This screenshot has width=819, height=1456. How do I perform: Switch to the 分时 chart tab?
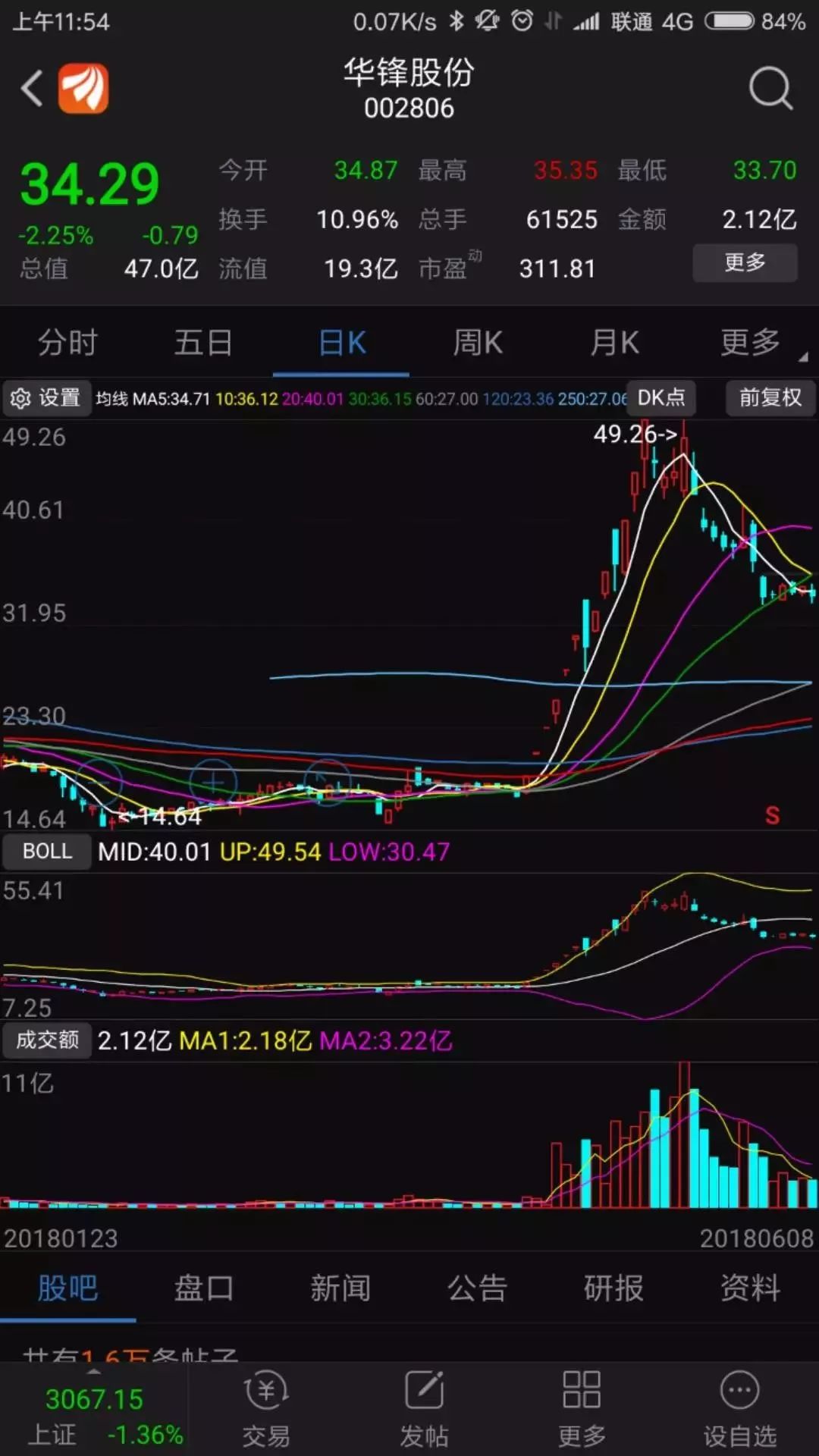(x=67, y=343)
